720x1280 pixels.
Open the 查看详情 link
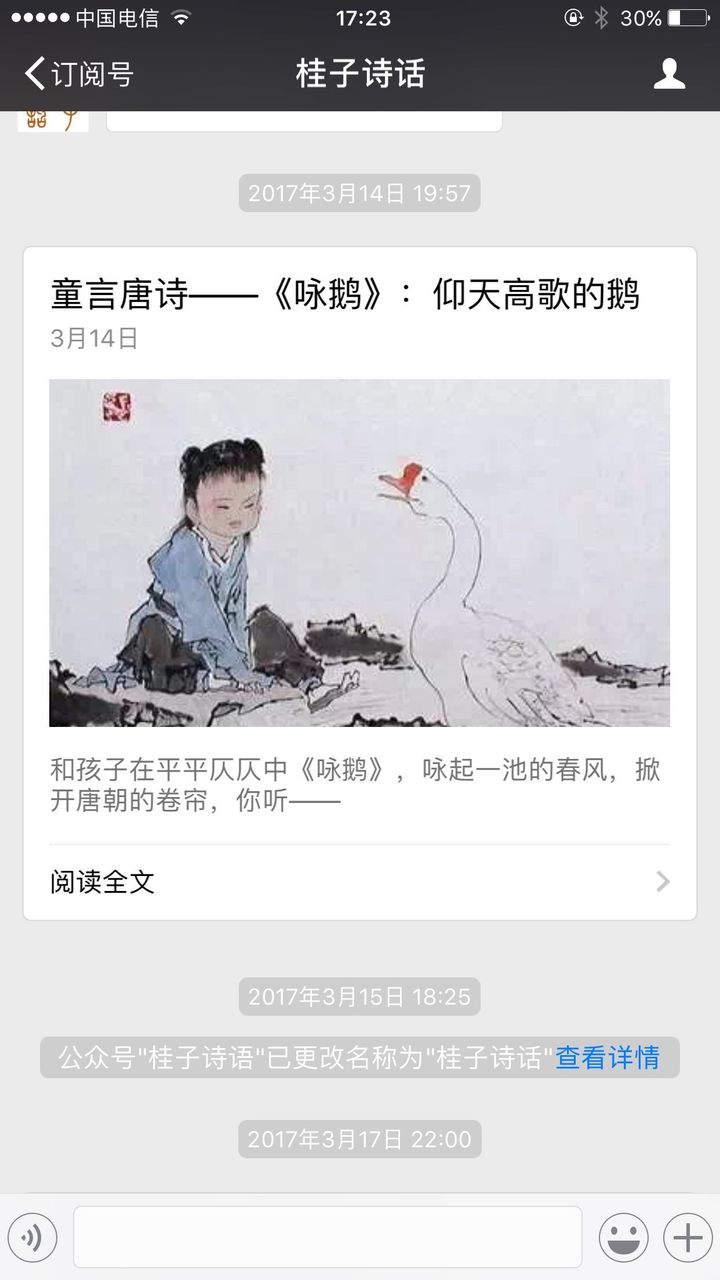tap(607, 1057)
